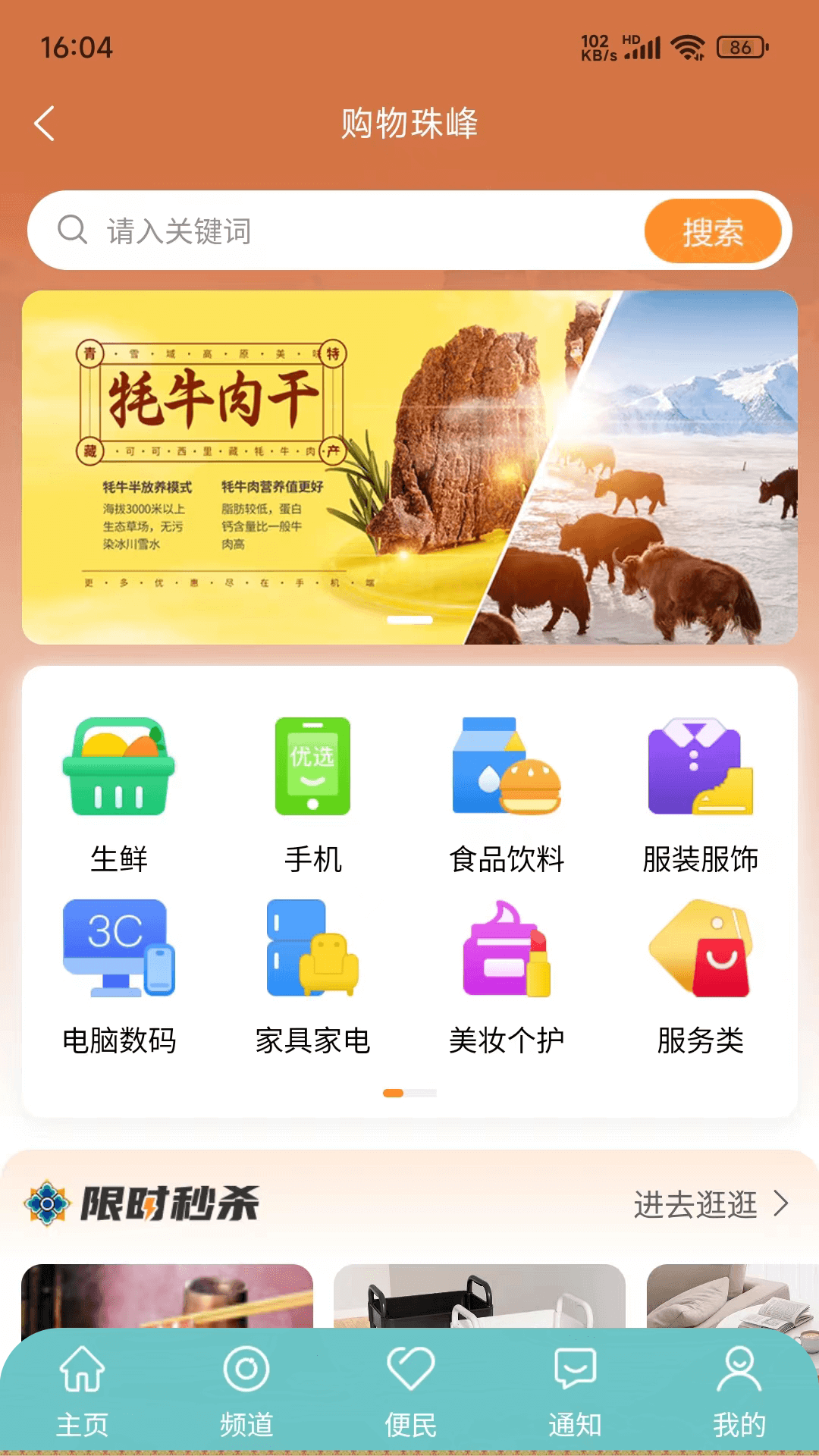Screen dimensions: 819x1456
Task: Open the 服装服饰 category
Action: [x=700, y=794]
